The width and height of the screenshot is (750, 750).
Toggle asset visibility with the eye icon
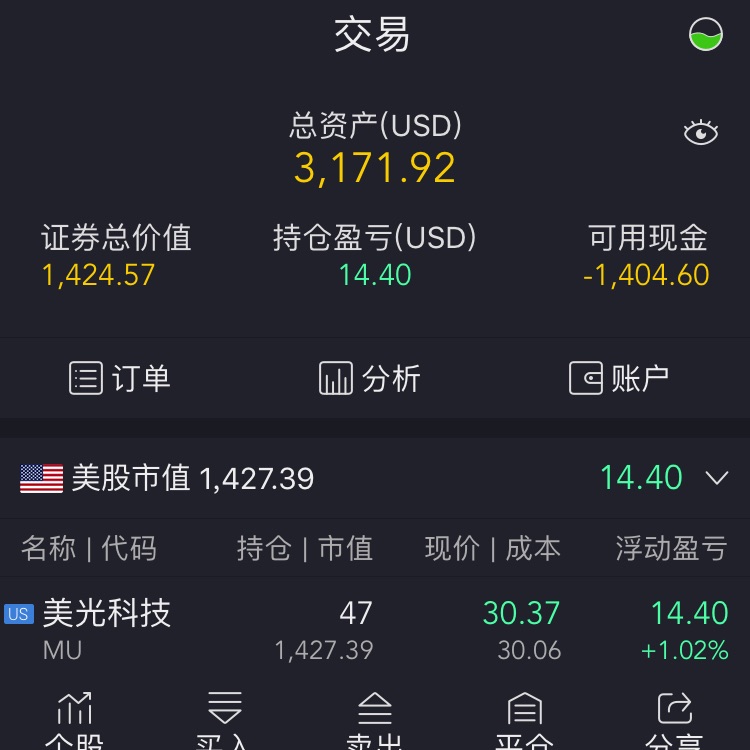click(700, 132)
